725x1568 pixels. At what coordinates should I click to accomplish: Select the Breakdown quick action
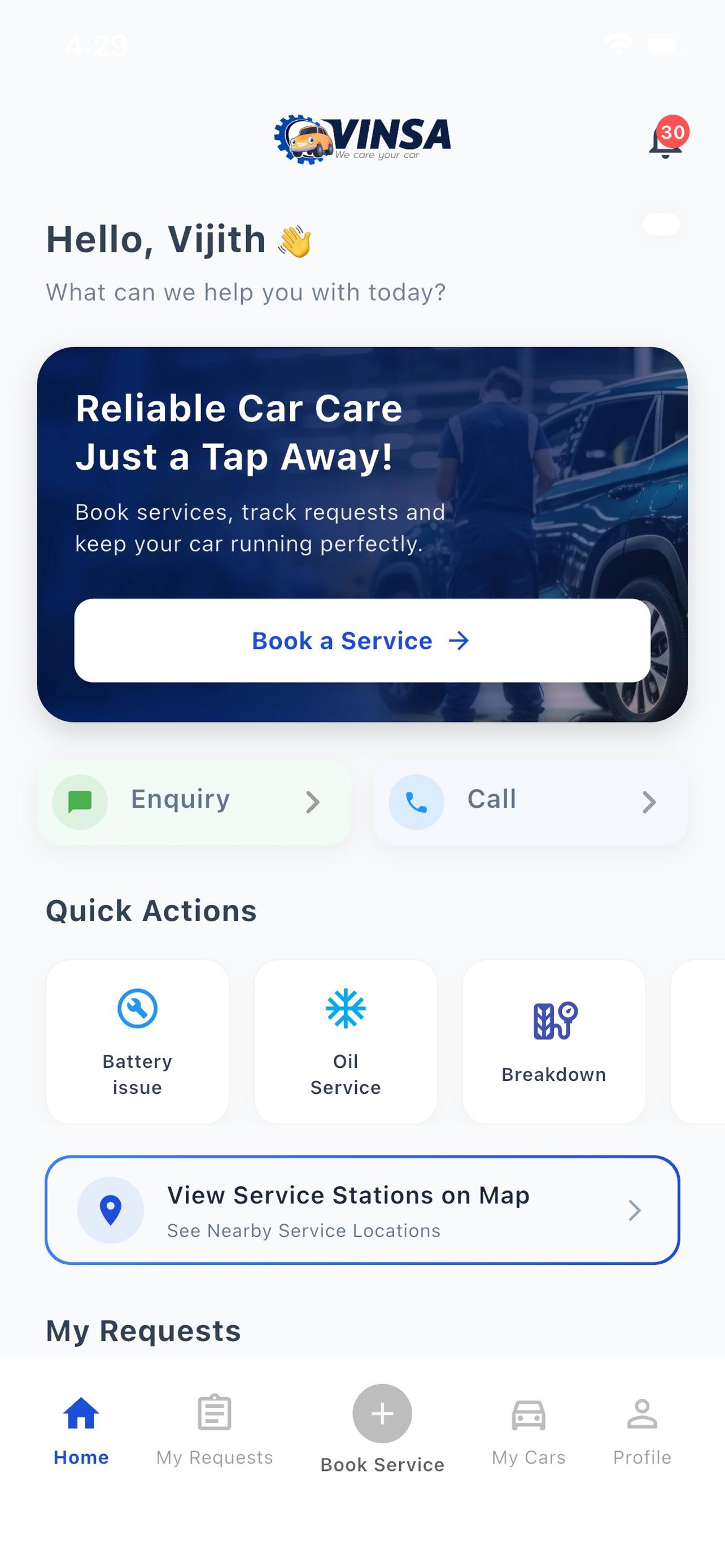coord(554,1041)
